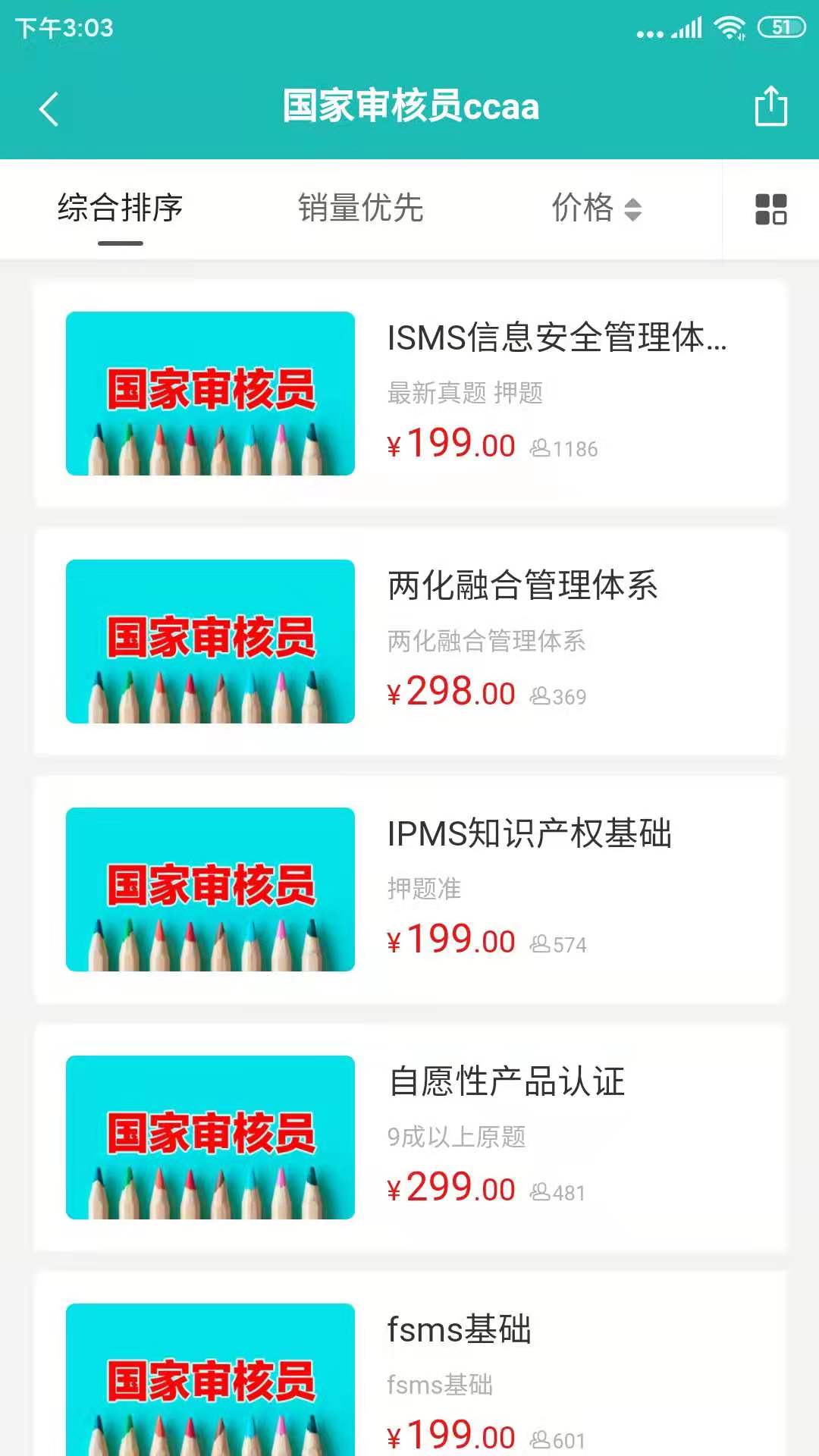View the IPMS知识产权基础 thumbnail
819x1456 pixels.
(x=210, y=887)
